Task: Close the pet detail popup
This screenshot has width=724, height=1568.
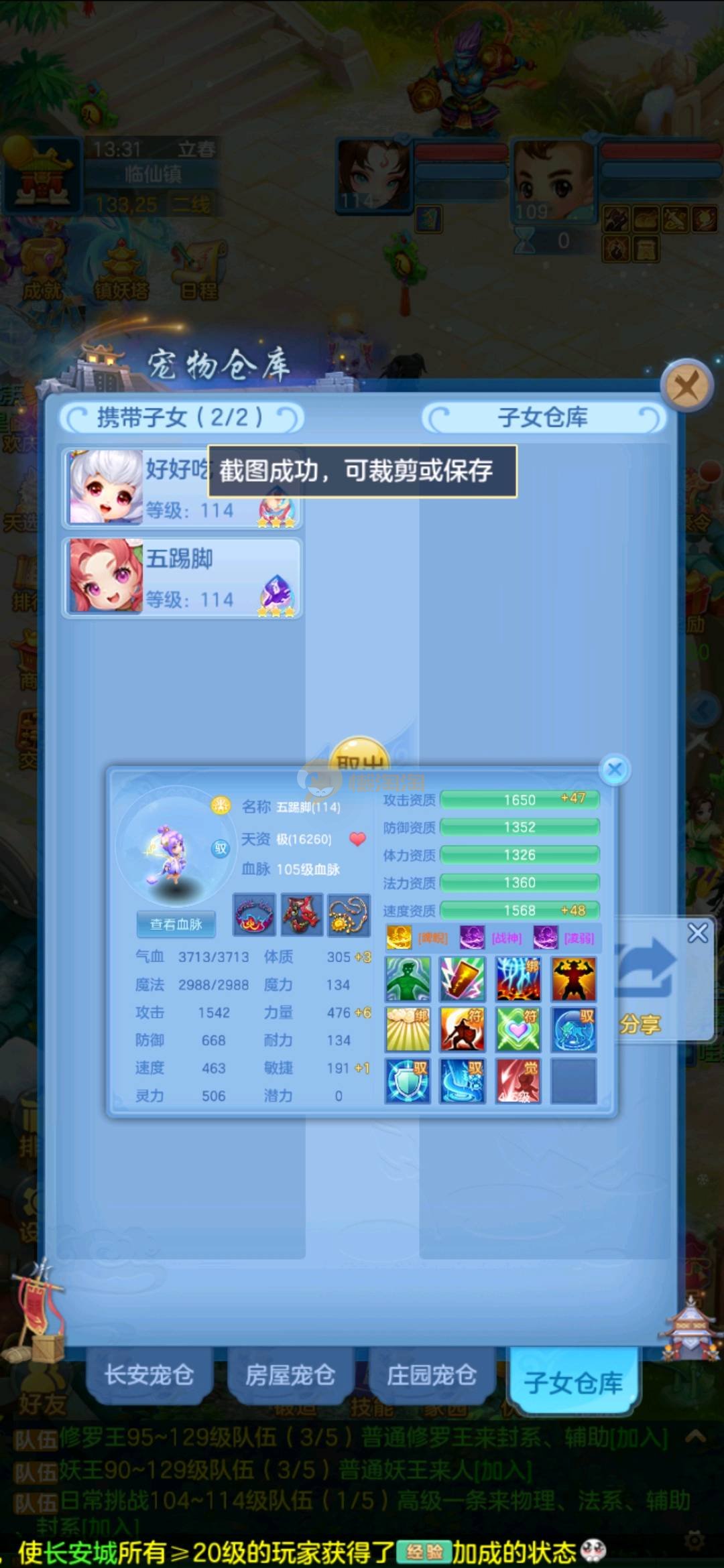Action: coord(614,769)
